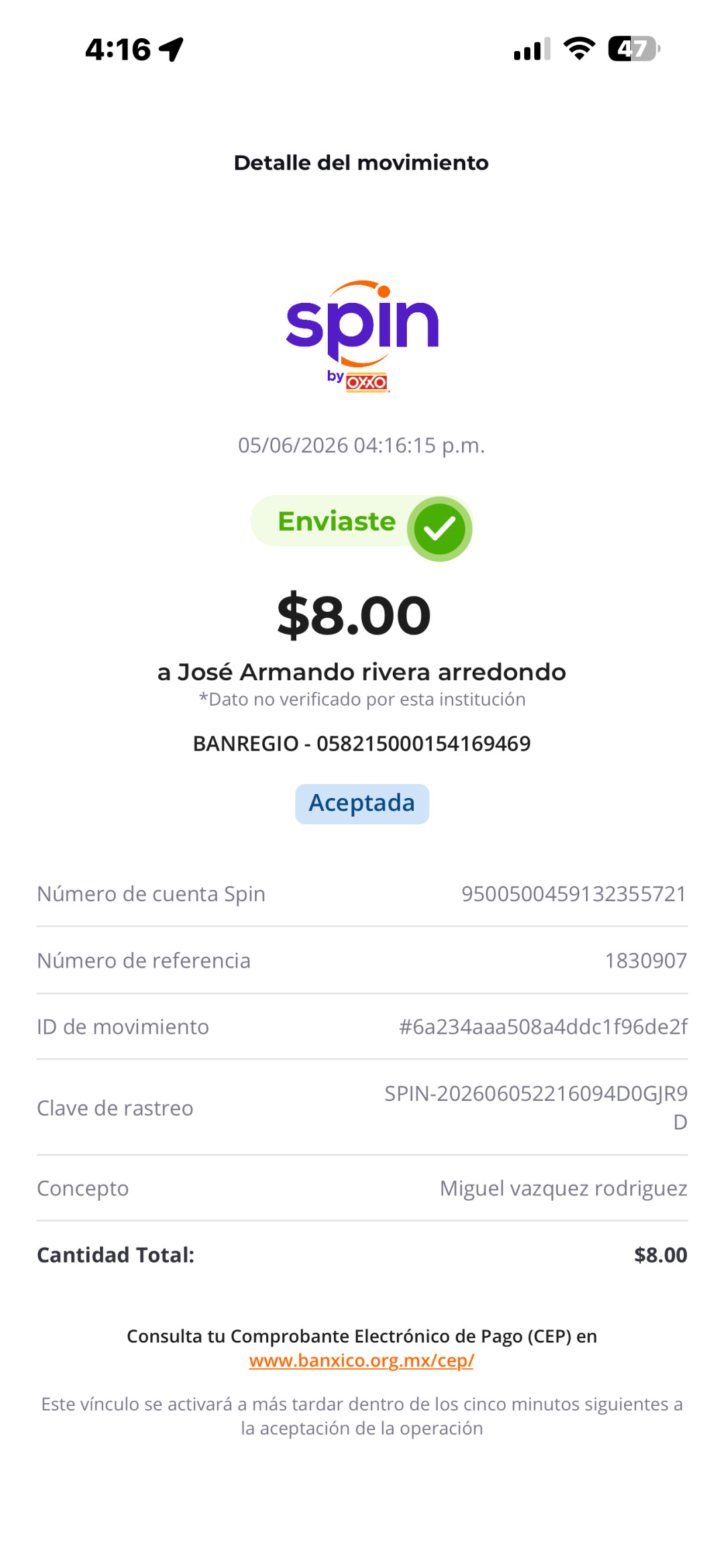Image resolution: width=724 pixels, height=1568 pixels.
Task: Open the www.banxico.org.mx/cep/ link
Action: point(361,1361)
